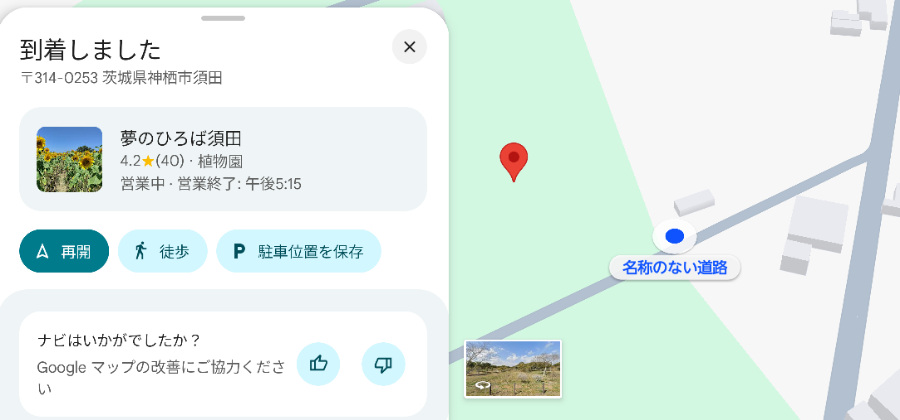Select the 徒歩 walking option
This screenshot has height=420, width=900.
(162, 251)
